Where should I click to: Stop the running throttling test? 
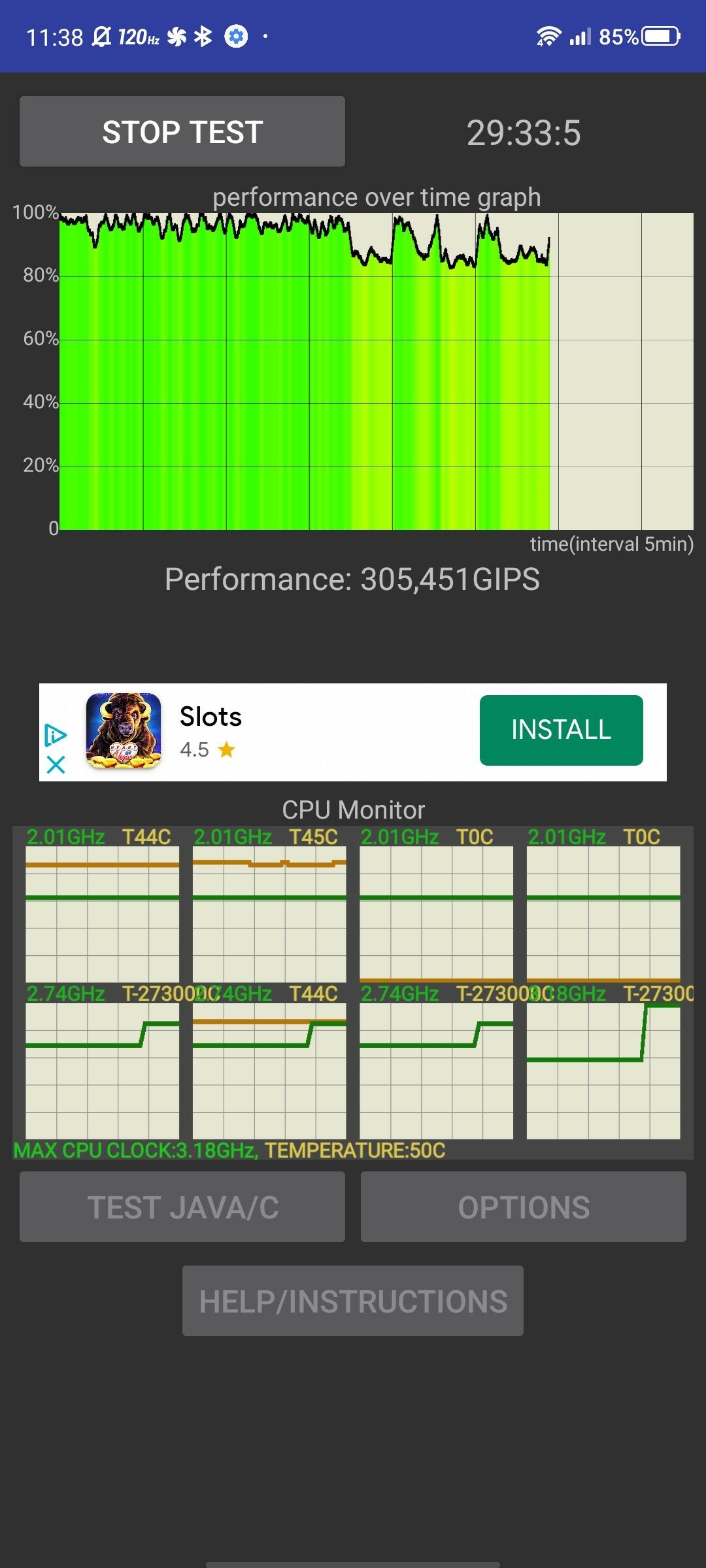tap(182, 131)
